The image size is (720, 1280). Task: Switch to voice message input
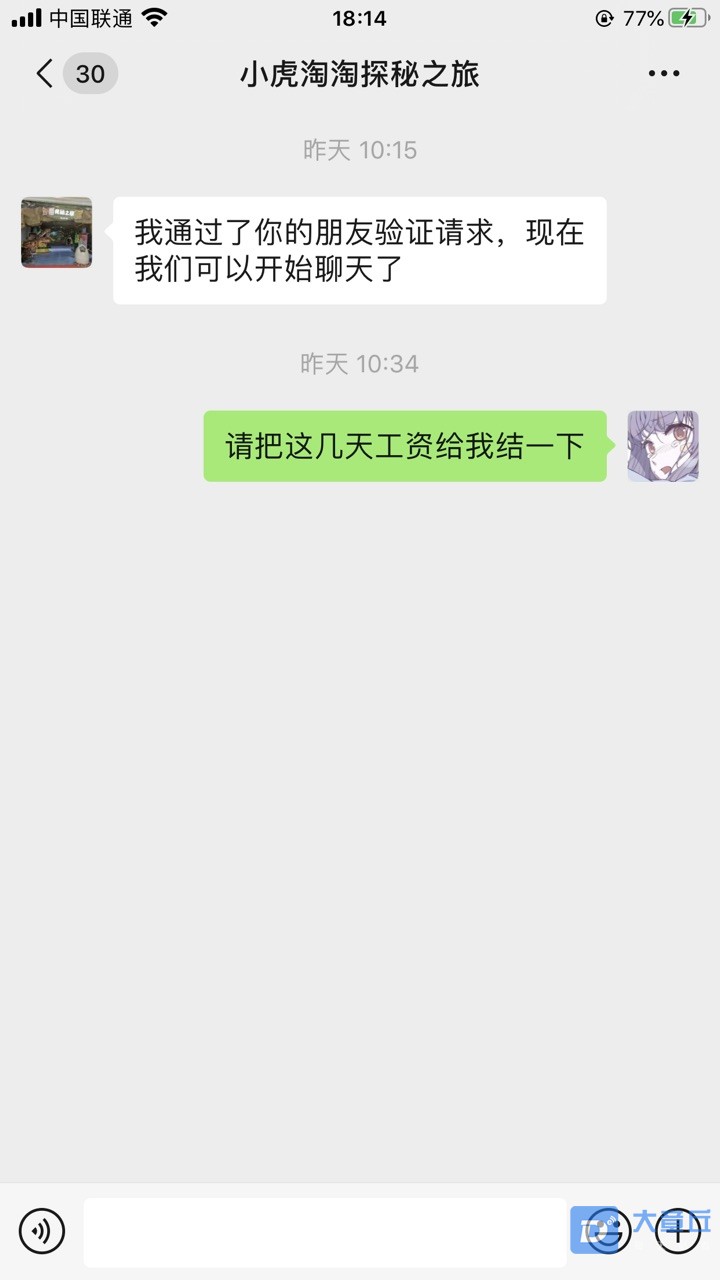pyautogui.click(x=42, y=1231)
